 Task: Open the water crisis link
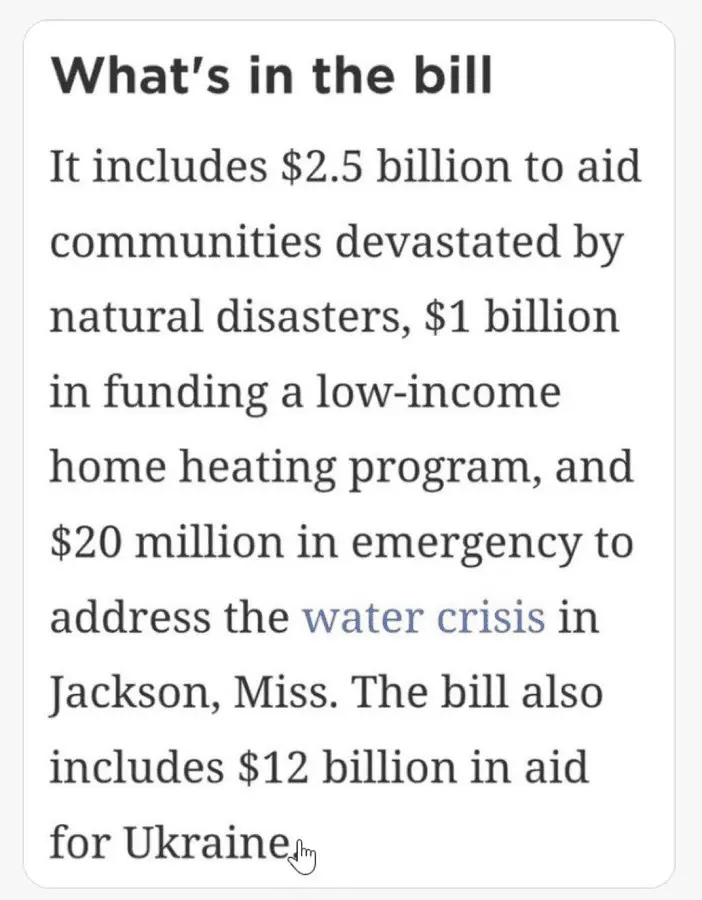point(423,617)
